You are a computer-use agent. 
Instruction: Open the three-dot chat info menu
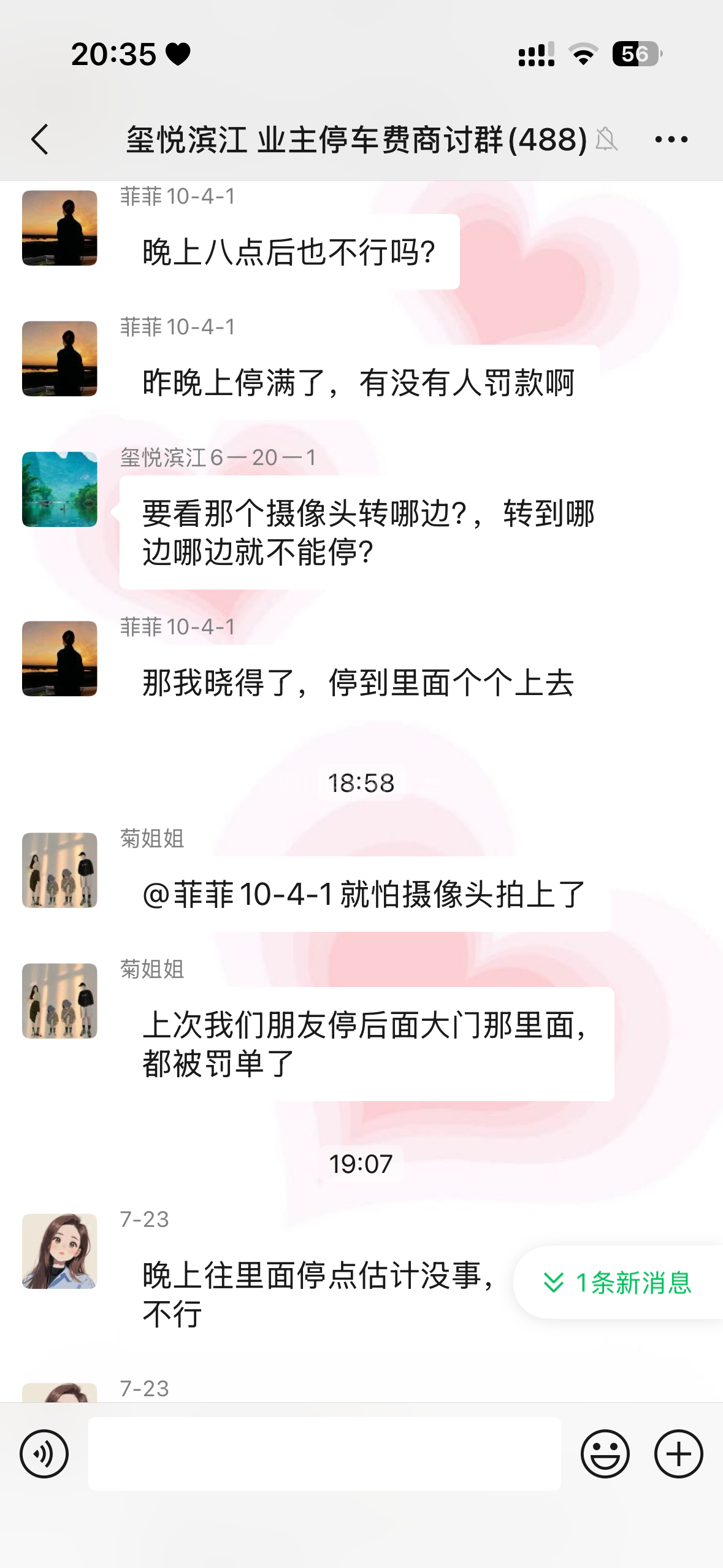click(671, 140)
